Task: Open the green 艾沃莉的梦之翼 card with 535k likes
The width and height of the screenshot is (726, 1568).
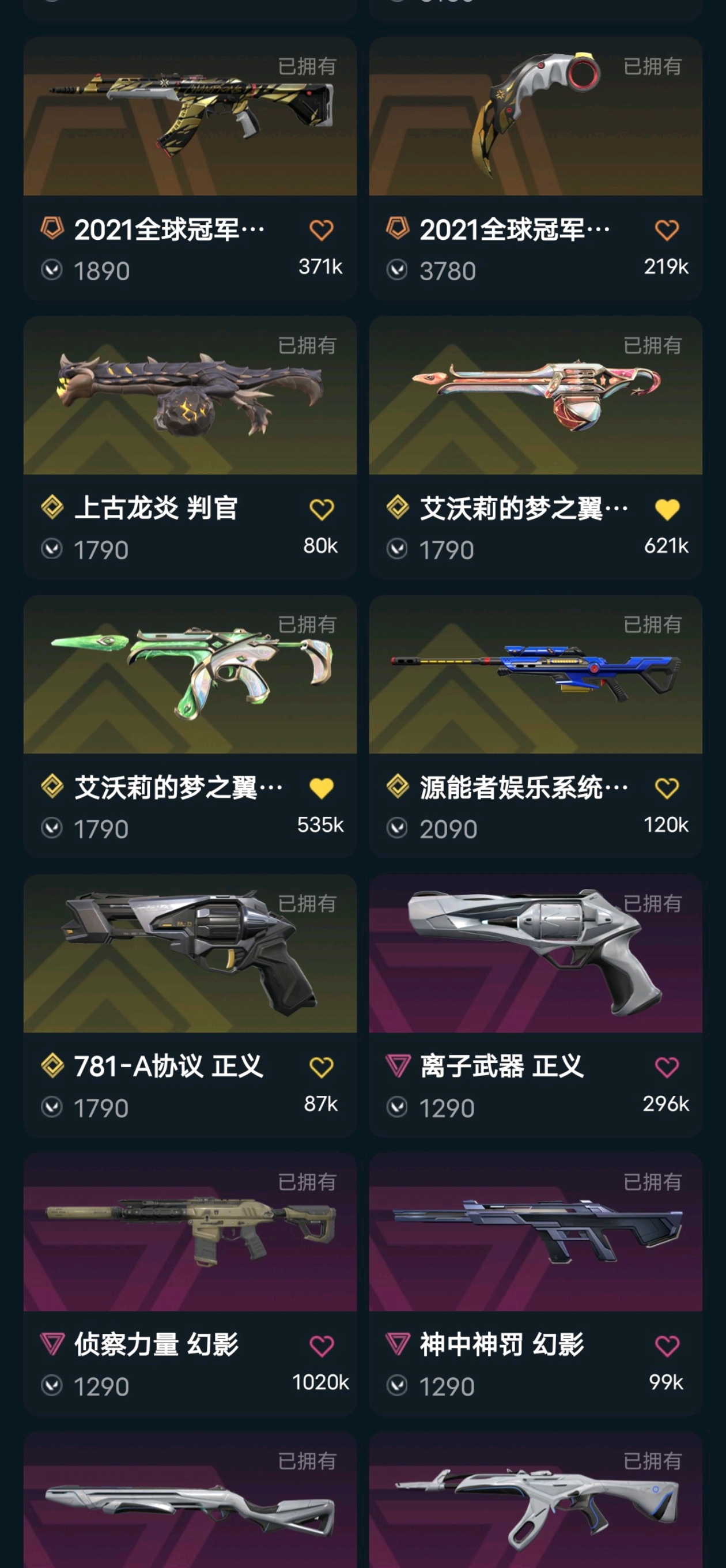Action: [x=190, y=674]
